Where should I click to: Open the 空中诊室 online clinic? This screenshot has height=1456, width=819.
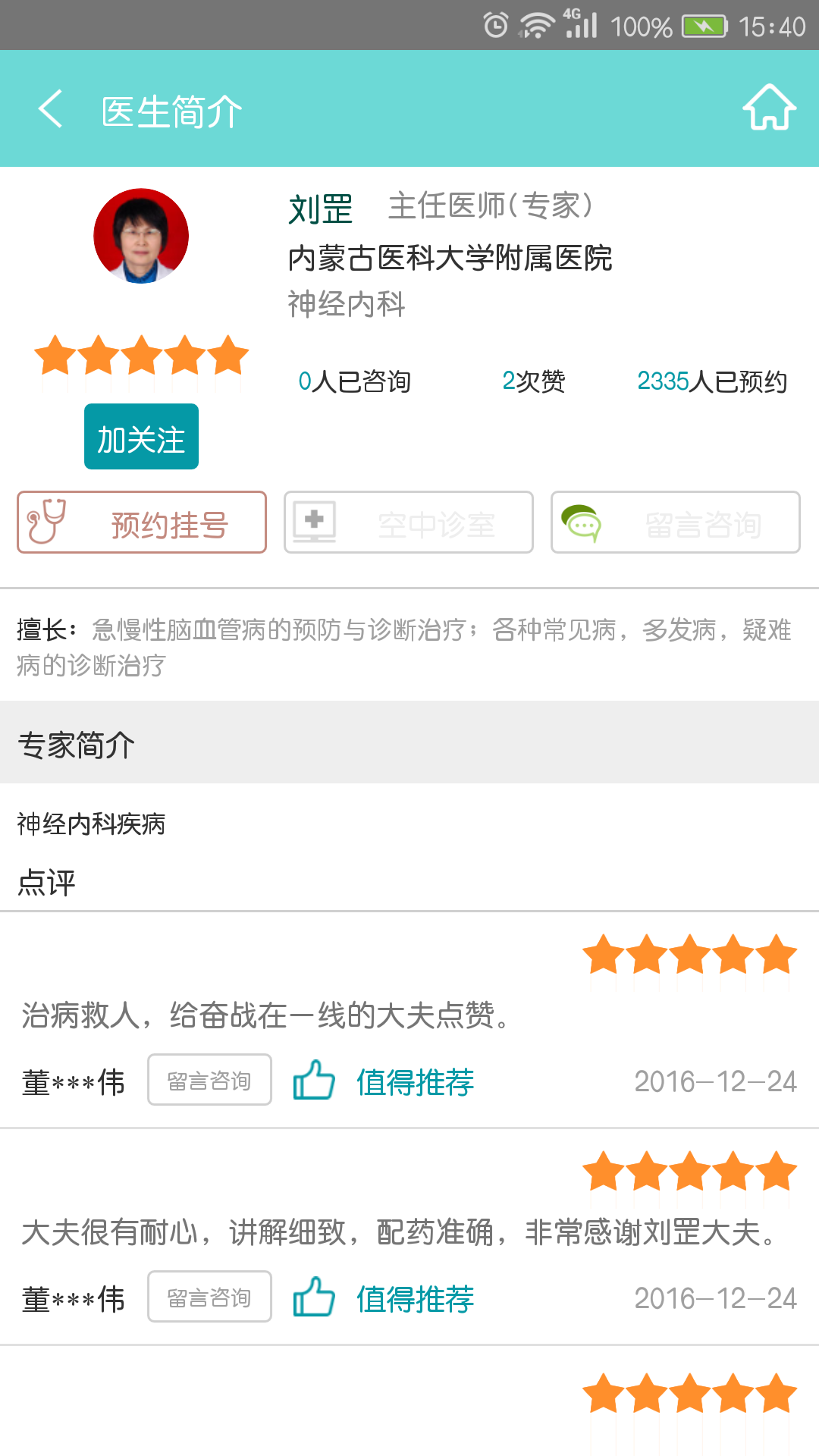tap(409, 522)
